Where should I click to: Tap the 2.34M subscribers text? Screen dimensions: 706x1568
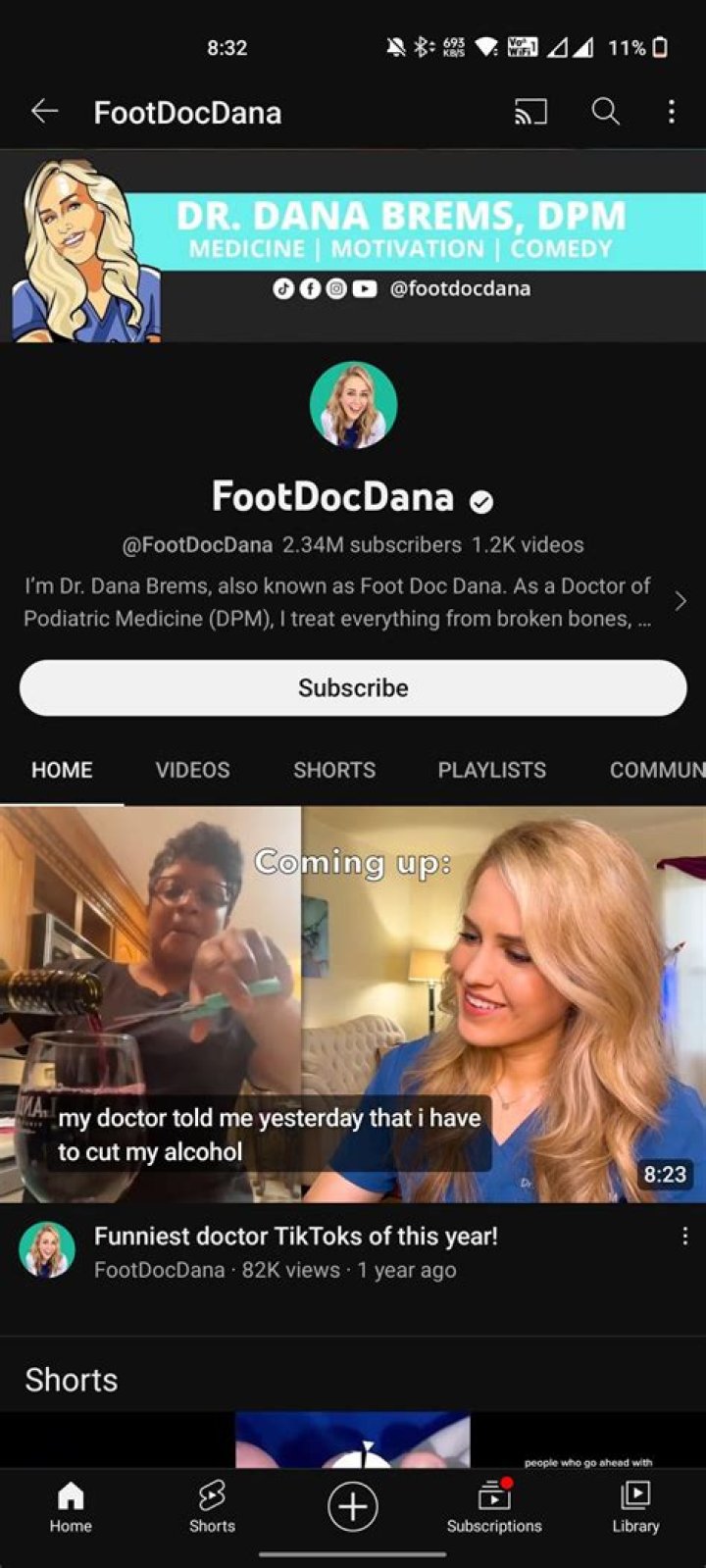pyautogui.click(x=363, y=544)
